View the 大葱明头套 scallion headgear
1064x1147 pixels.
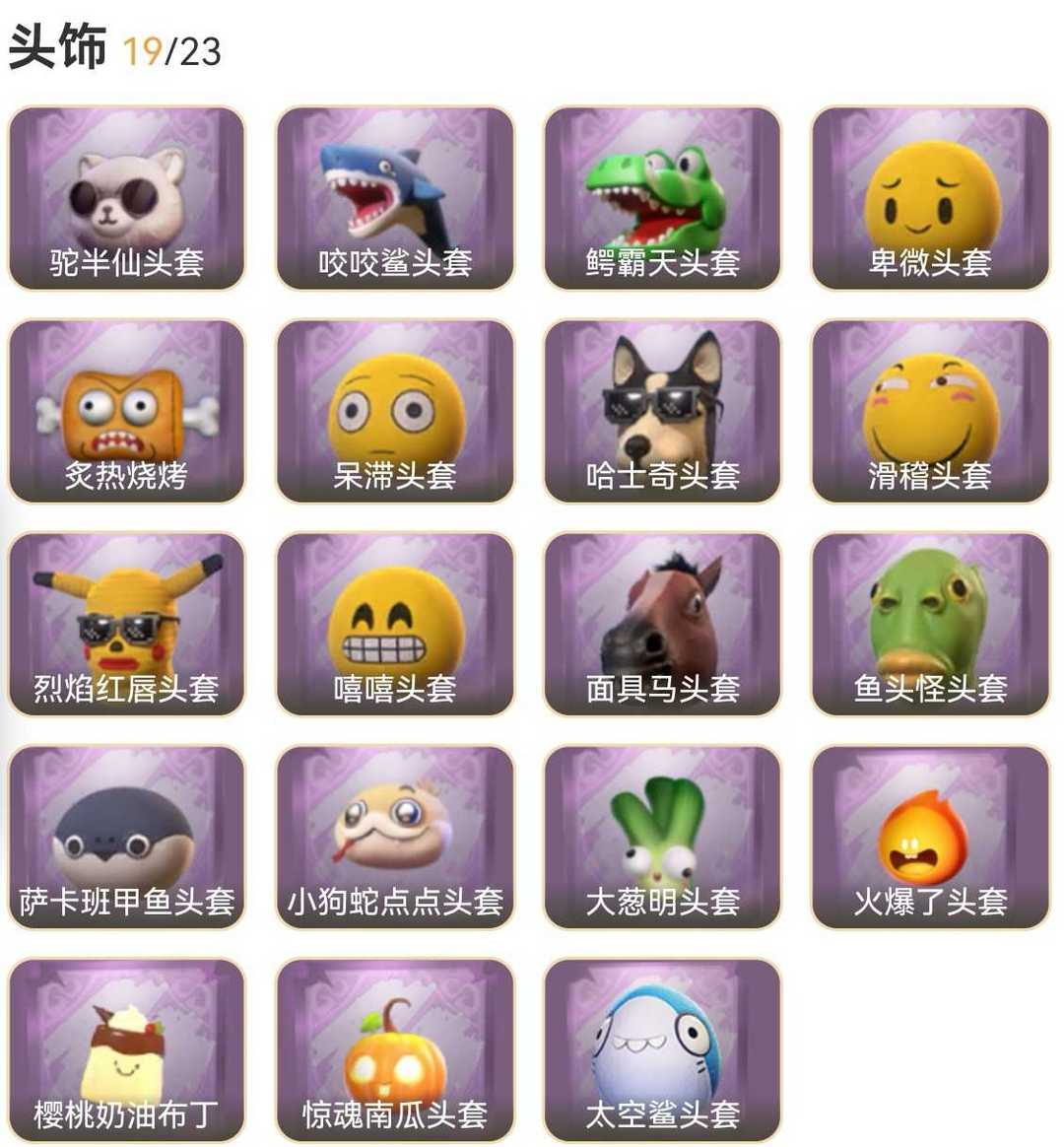(662, 837)
